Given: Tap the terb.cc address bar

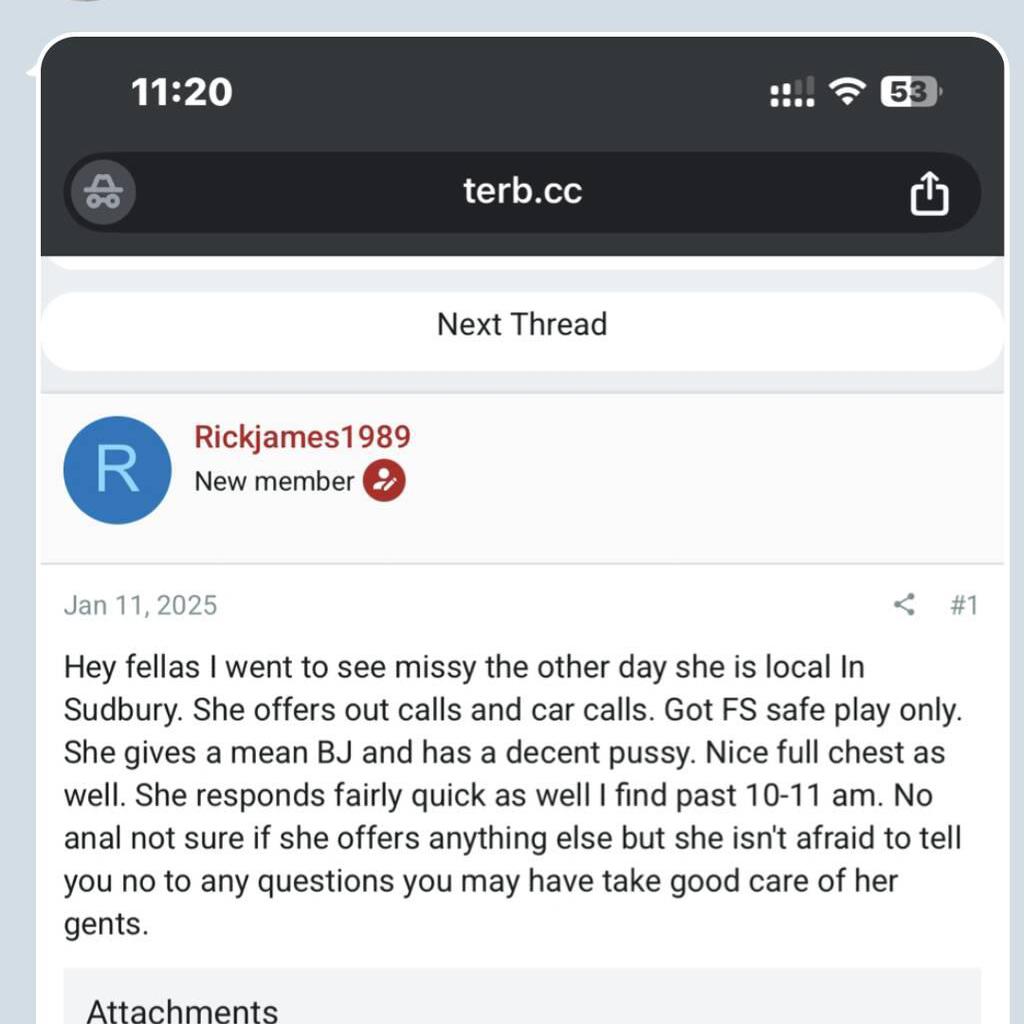Looking at the screenshot, I should 522,191.
